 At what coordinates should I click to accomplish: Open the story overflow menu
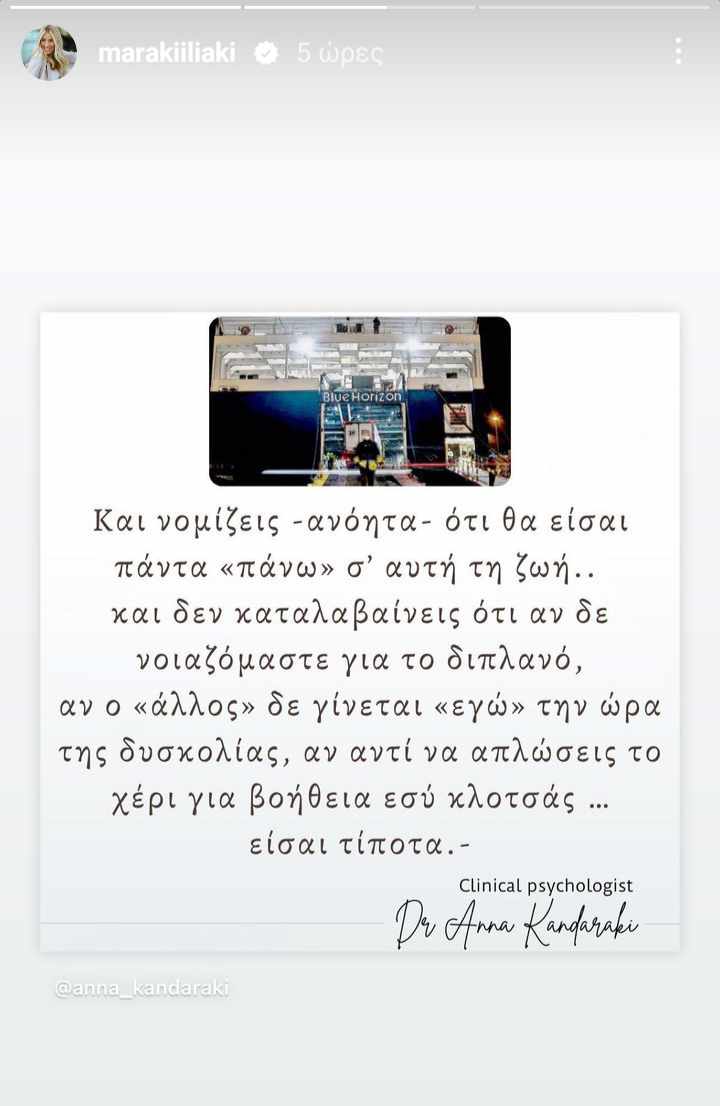(678, 52)
